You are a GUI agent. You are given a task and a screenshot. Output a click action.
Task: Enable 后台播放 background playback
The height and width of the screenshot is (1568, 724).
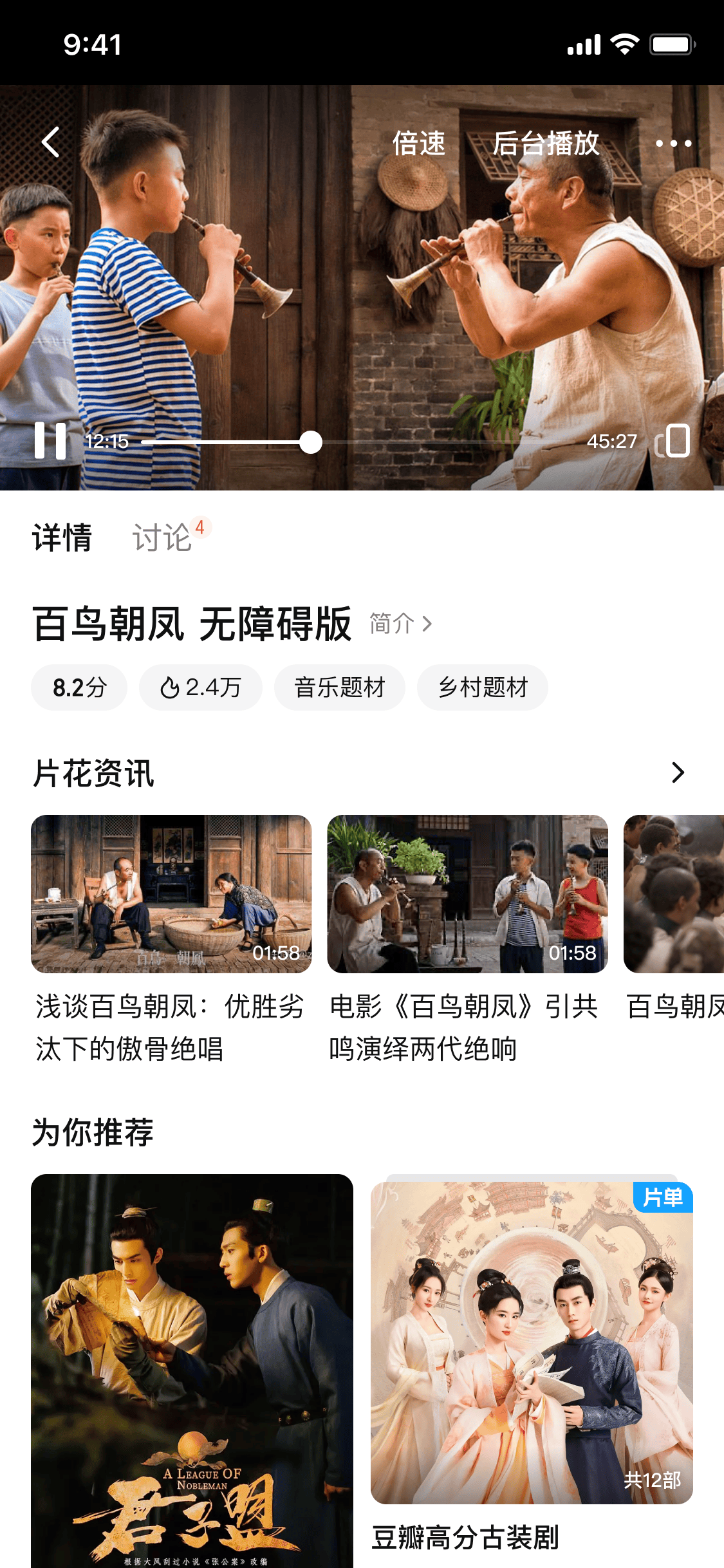(546, 143)
